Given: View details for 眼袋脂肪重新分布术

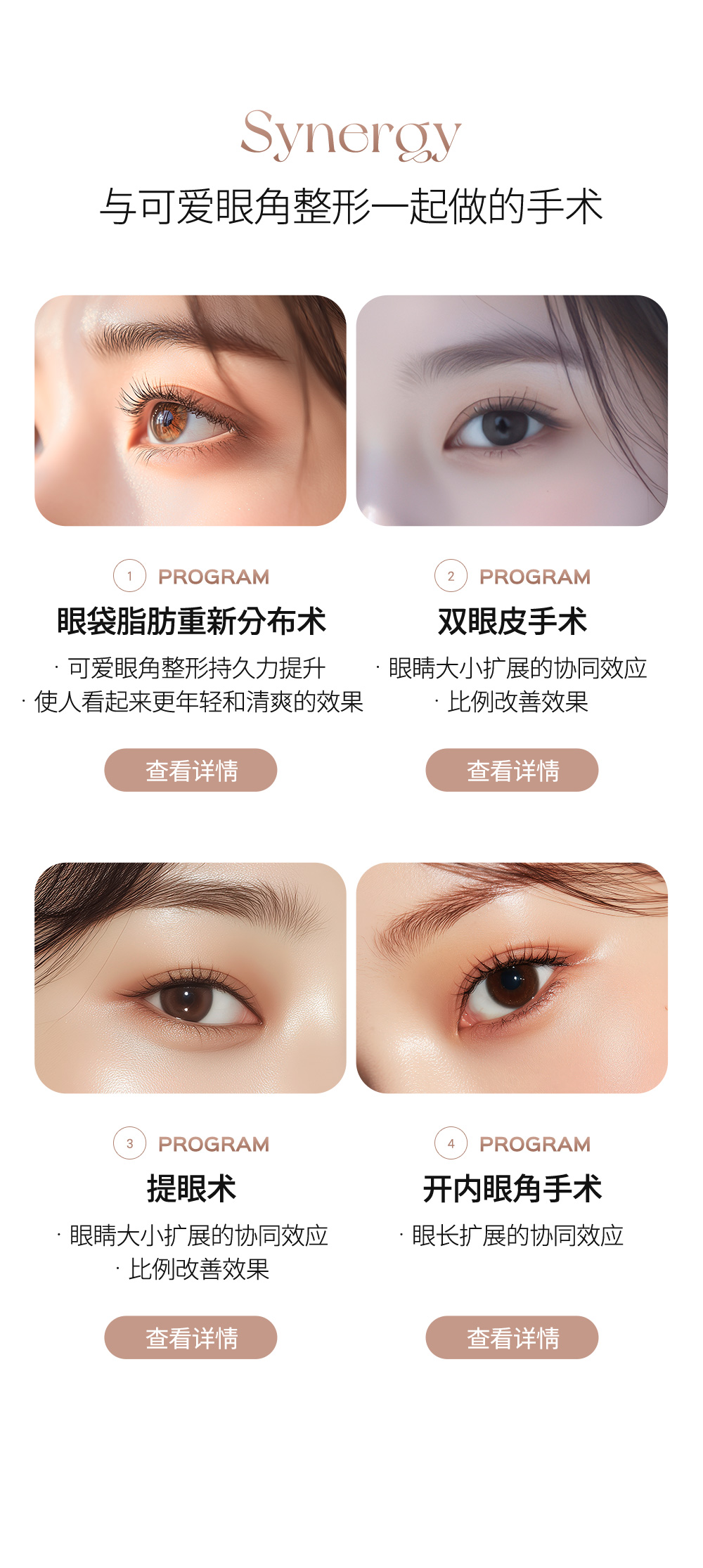Looking at the screenshot, I should click(191, 770).
